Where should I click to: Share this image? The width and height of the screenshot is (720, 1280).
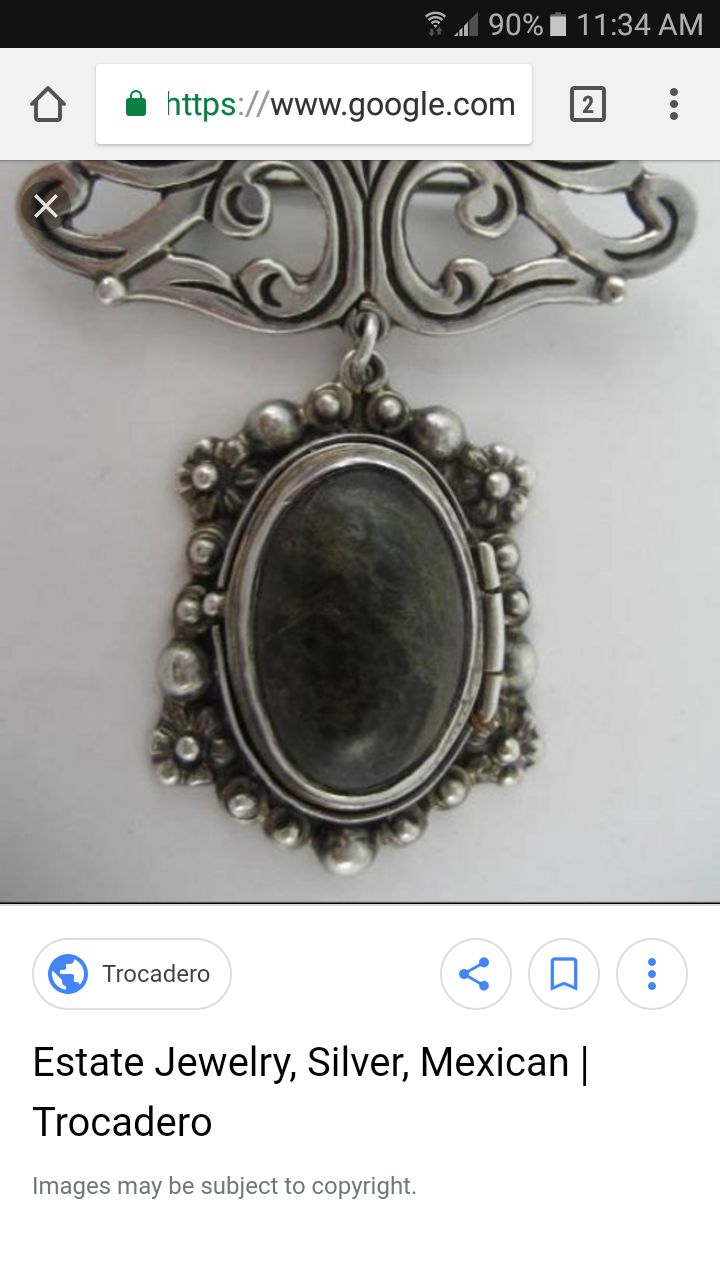(x=475, y=974)
